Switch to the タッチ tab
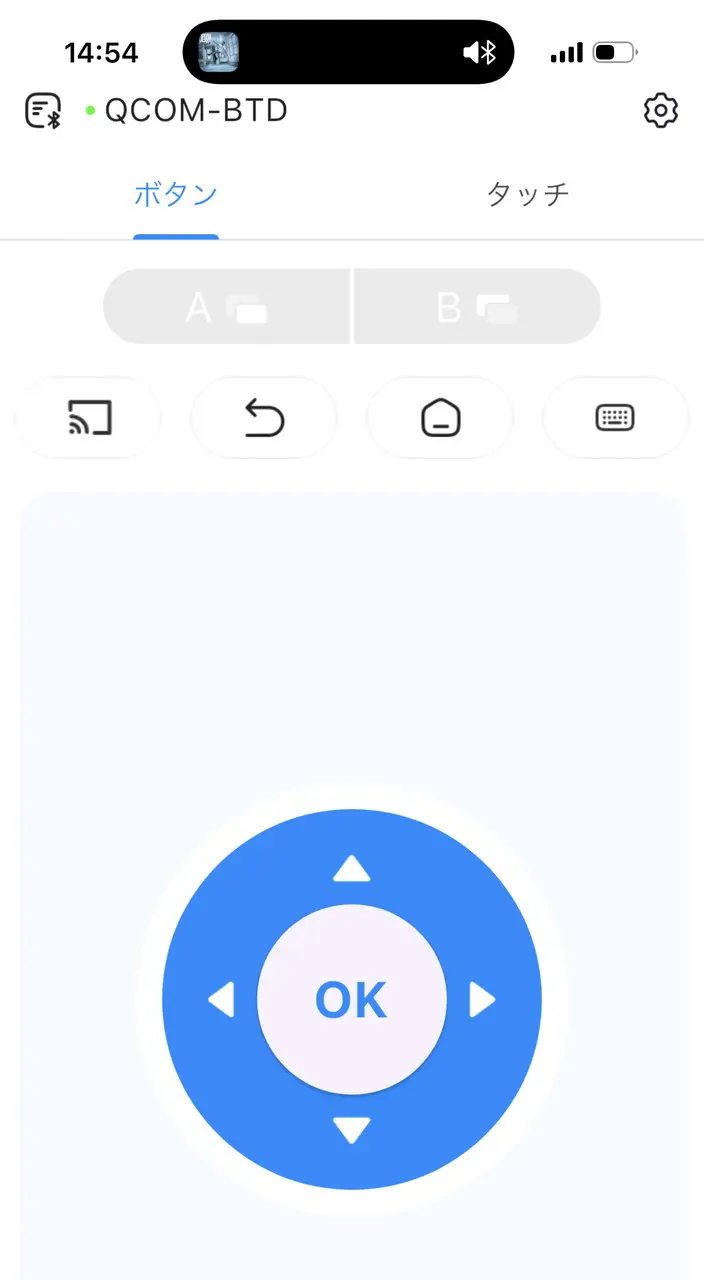The width and height of the screenshot is (704, 1280). click(x=528, y=194)
